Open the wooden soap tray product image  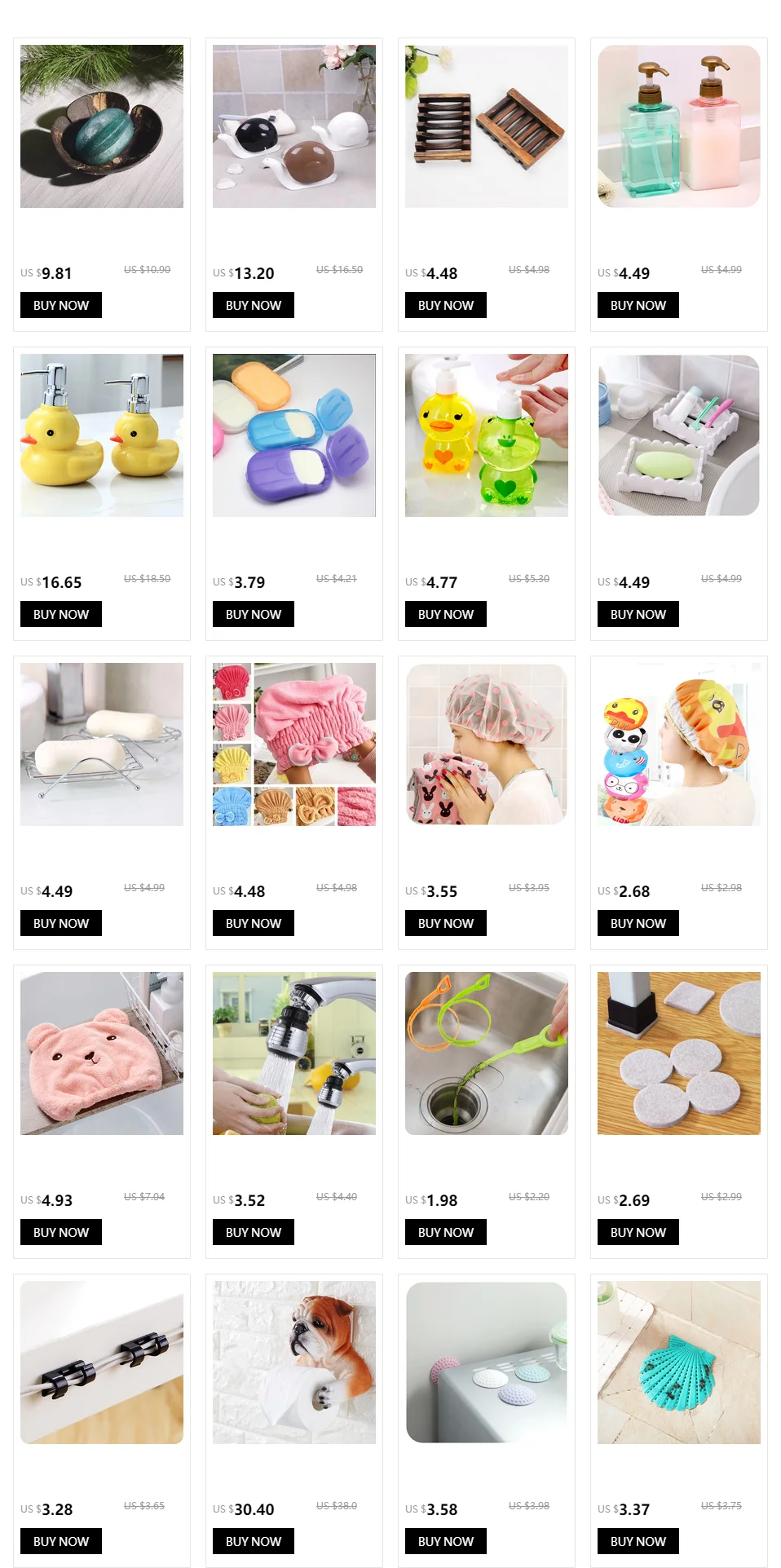click(x=487, y=126)
